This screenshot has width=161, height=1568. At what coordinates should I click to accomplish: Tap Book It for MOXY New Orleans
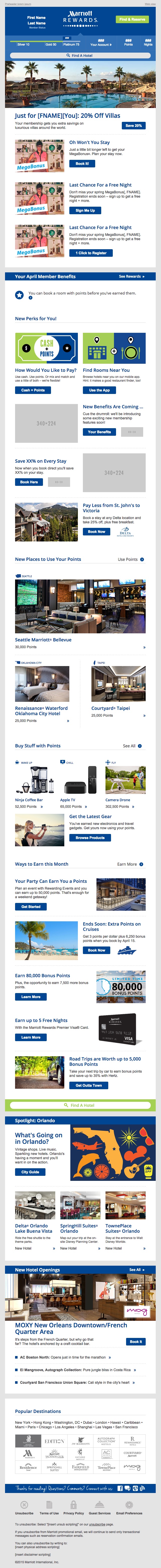pyautogui.click(x=135, y=1341)
